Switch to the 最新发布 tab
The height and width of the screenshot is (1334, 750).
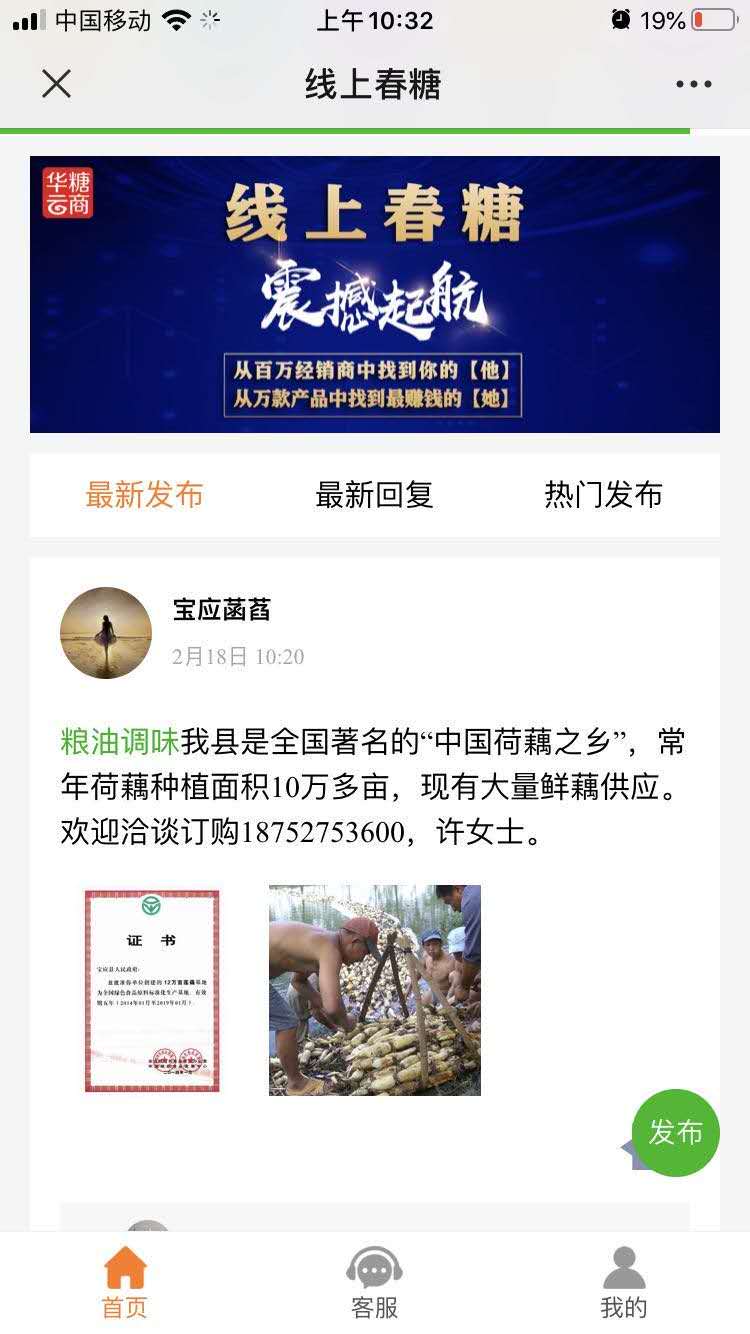point(144,495)
